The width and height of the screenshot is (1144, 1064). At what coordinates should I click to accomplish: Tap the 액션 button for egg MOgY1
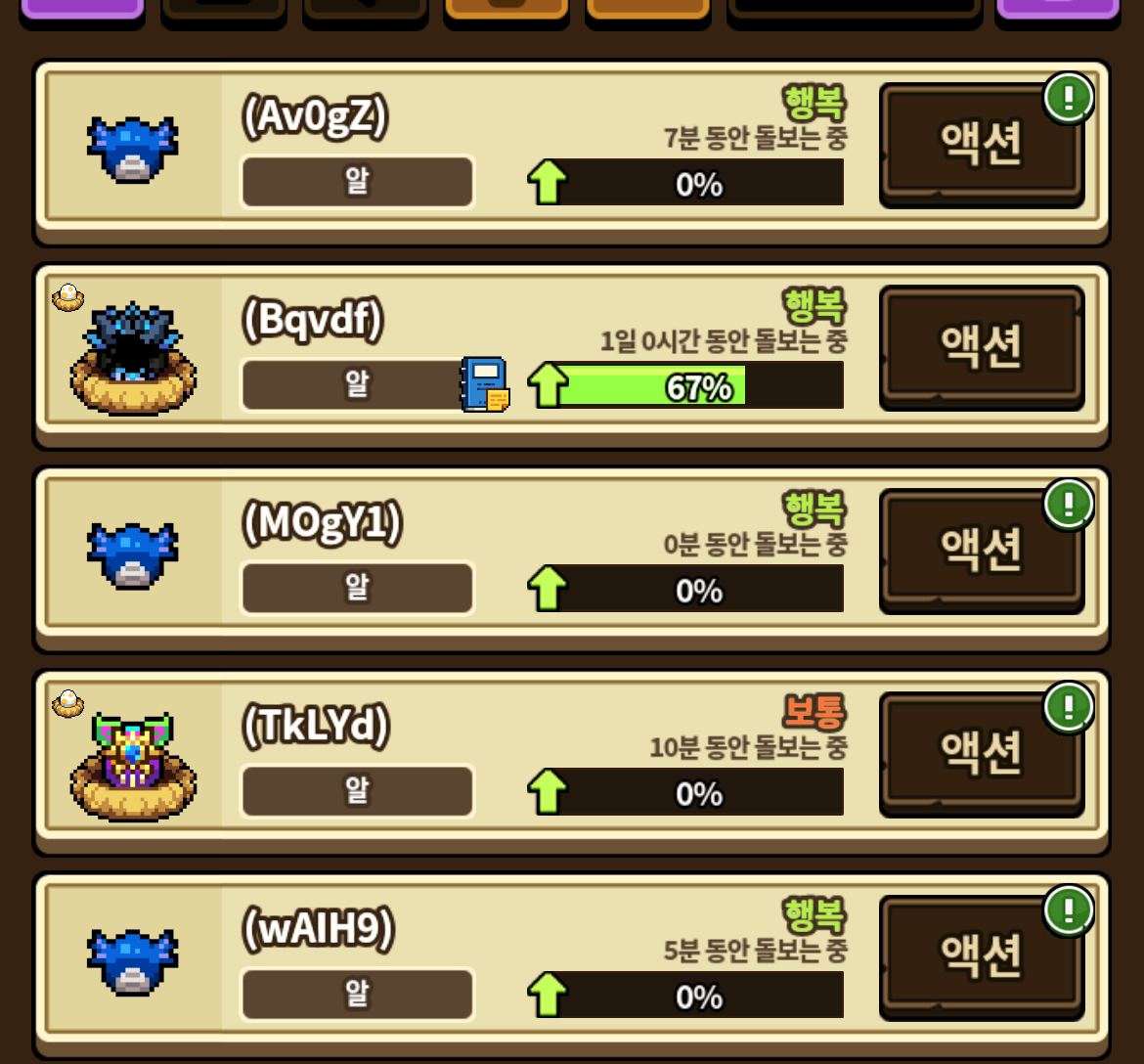[981, 552]
